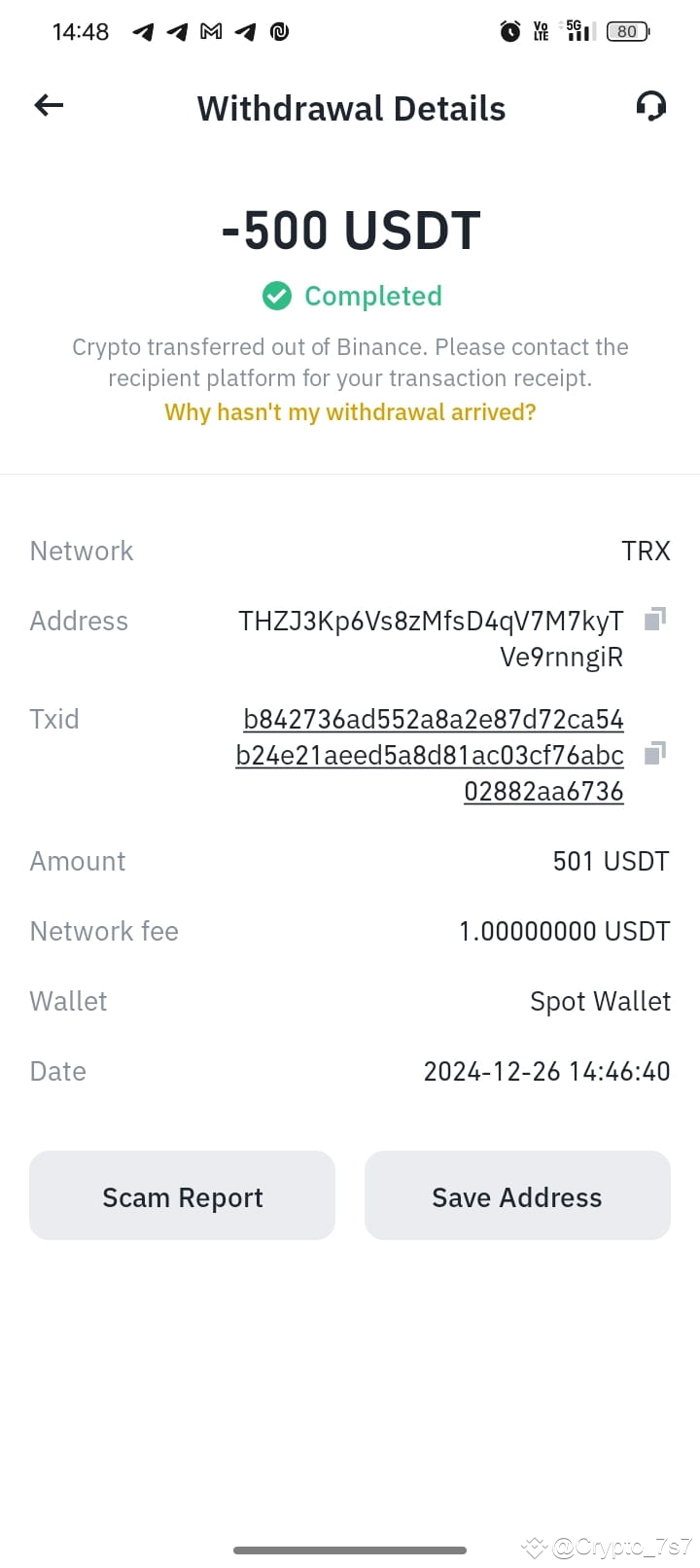Copy the transaction Txid
Image resolution: width=700 pixels, height=1568 pixels.
click(x=655, y=754)
